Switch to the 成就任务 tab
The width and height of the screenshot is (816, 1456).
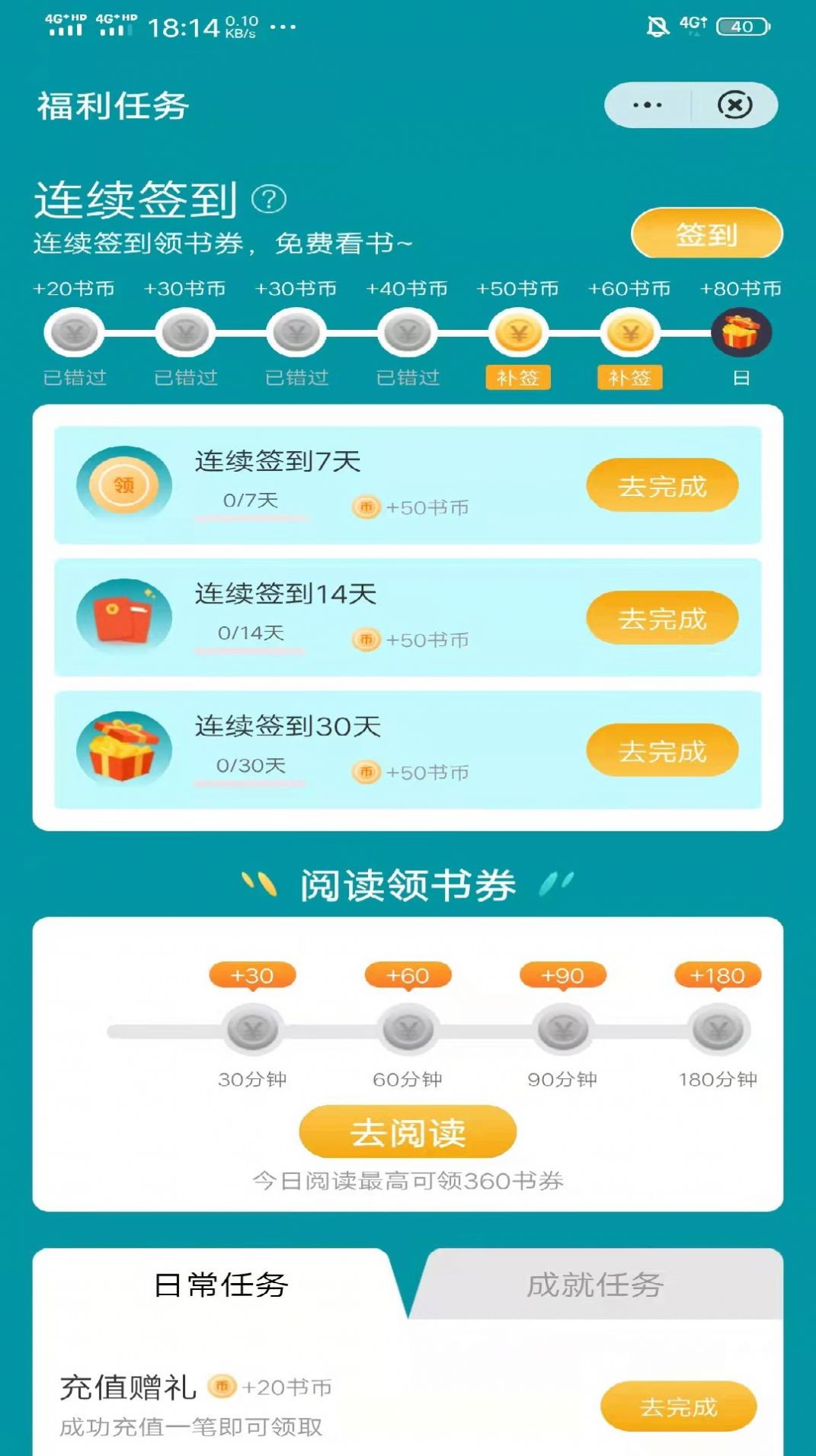pyautogui.click(x=595, y=1285)
